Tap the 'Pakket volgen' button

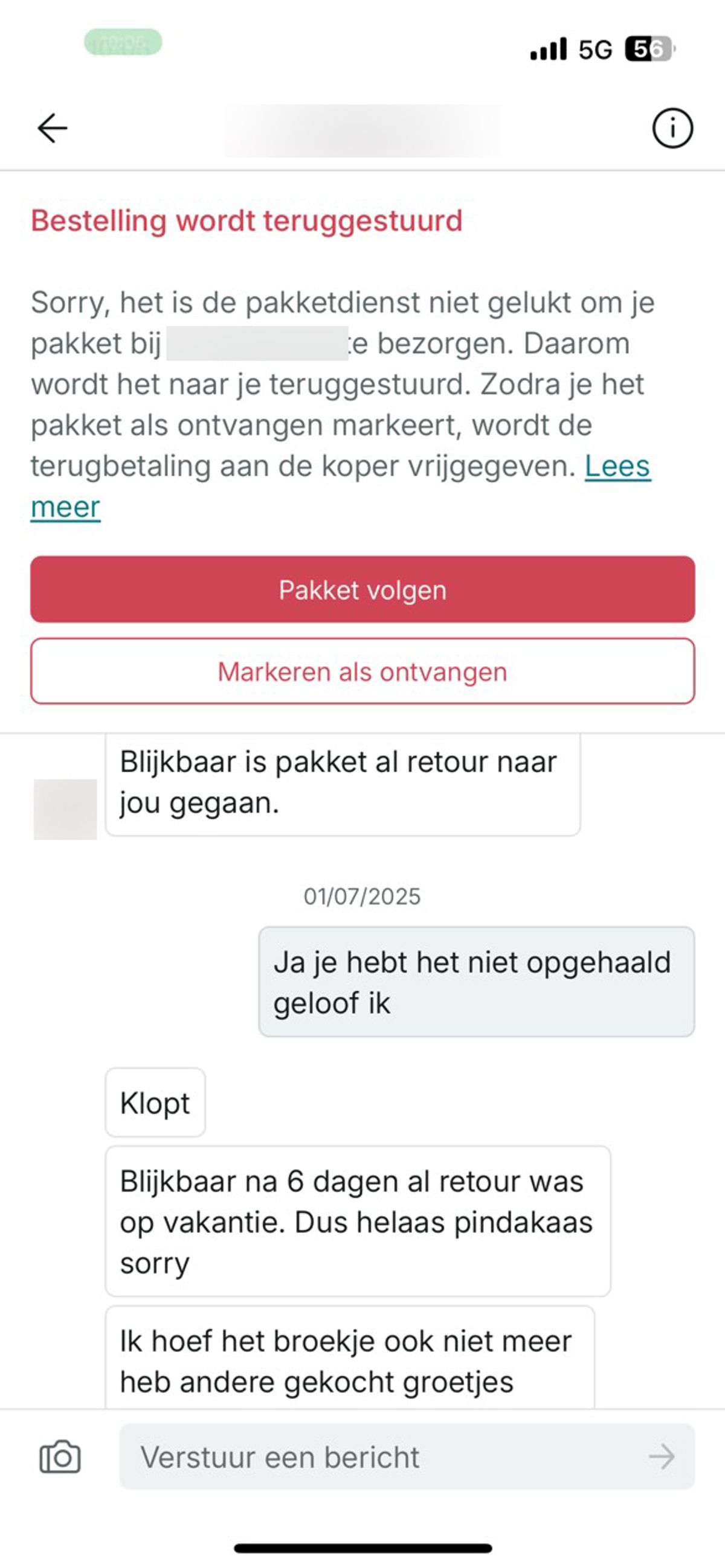coord(362,589)
